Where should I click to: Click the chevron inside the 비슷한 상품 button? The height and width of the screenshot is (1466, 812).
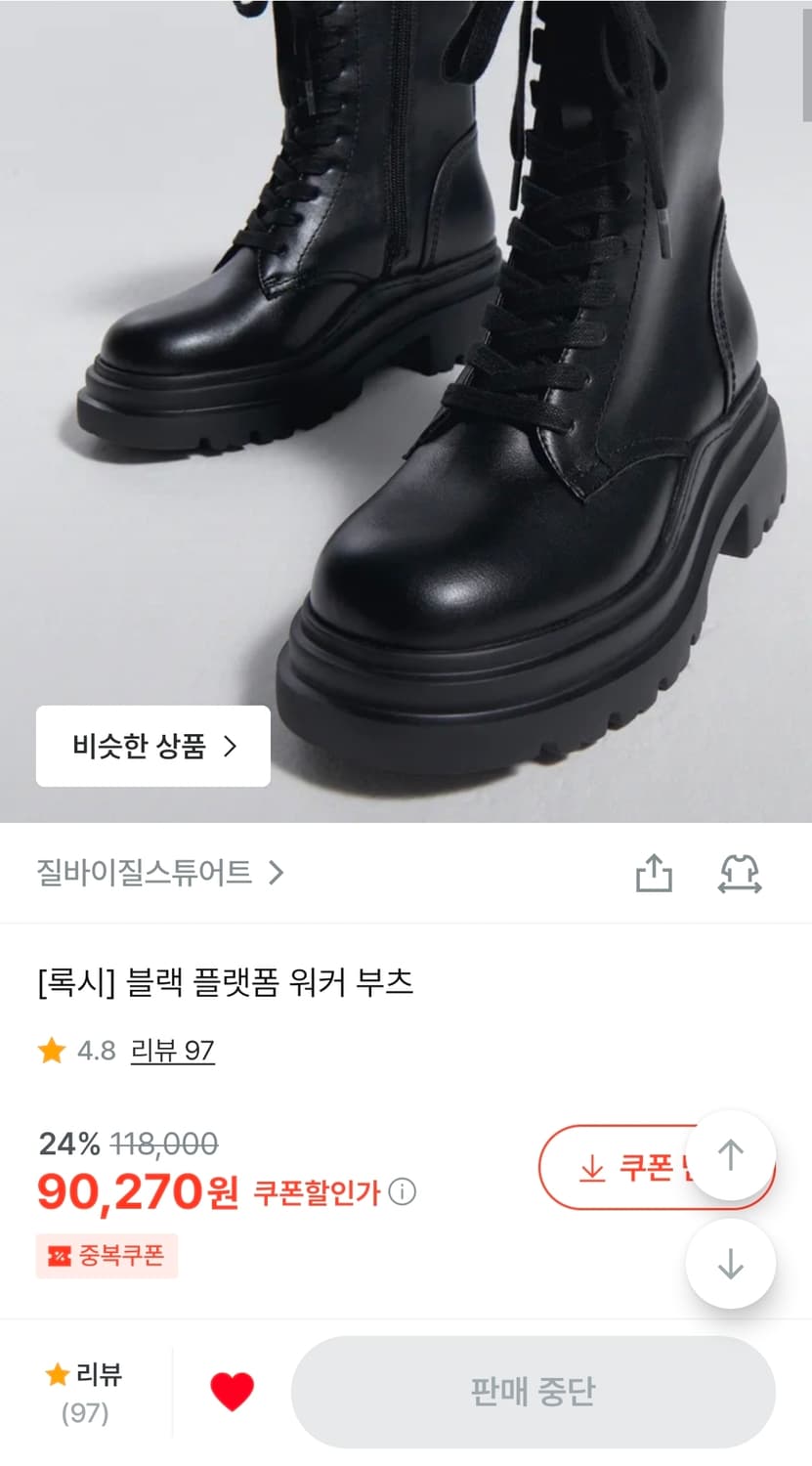(x=232, y=746)
